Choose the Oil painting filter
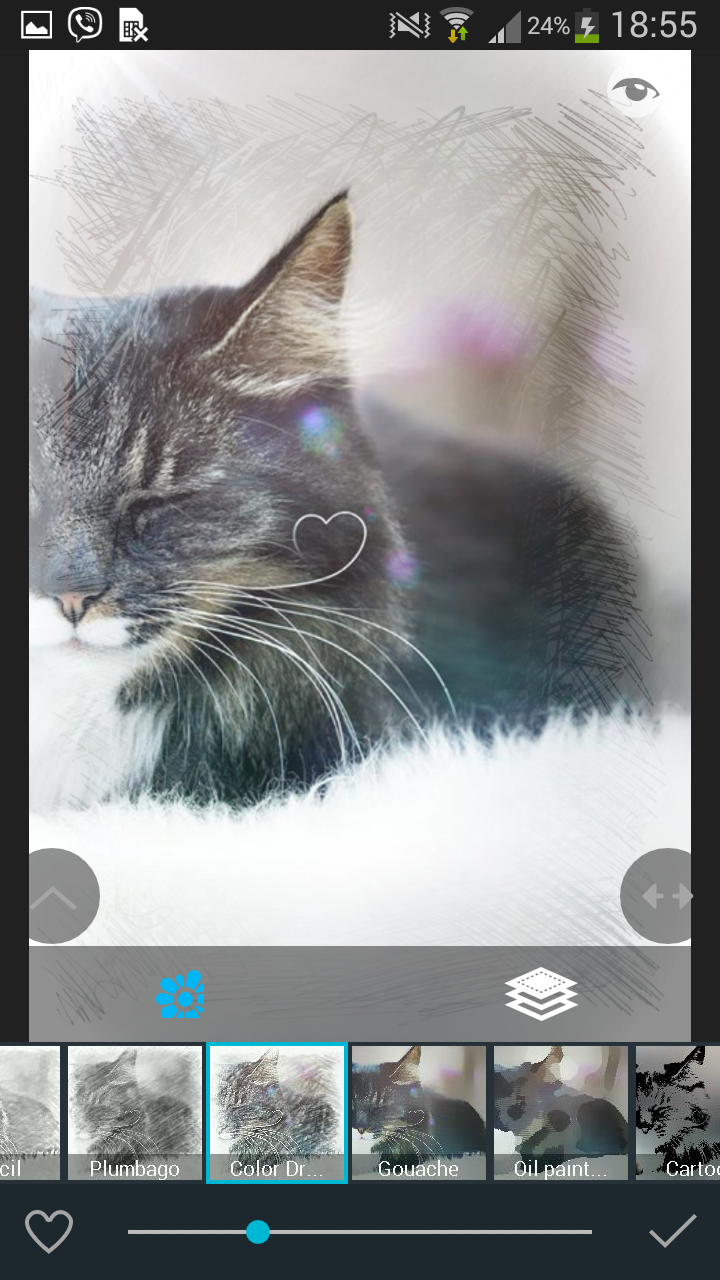Screen dimensions: 720x1280 [561, 1113]
